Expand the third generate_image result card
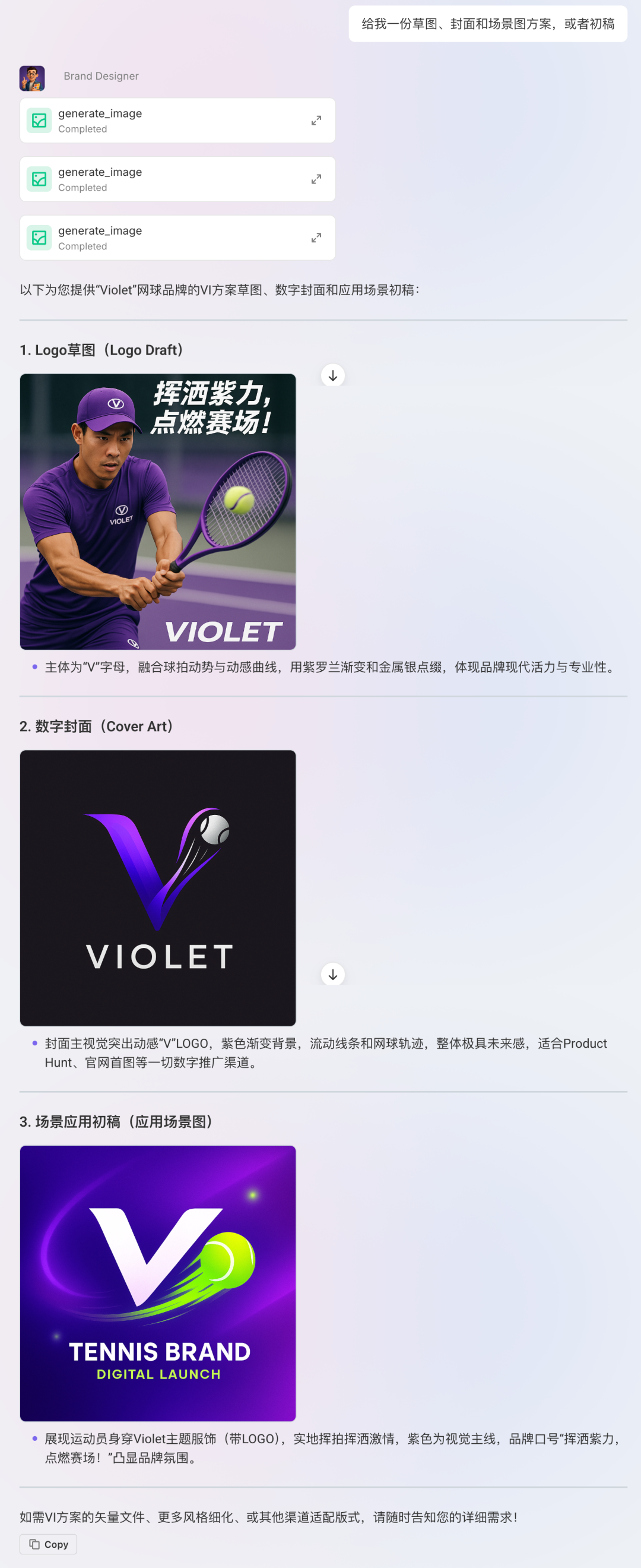Image resolution: width=641 pixels, height=1568 pixels. pyautogui.click(x=316, y=238)
